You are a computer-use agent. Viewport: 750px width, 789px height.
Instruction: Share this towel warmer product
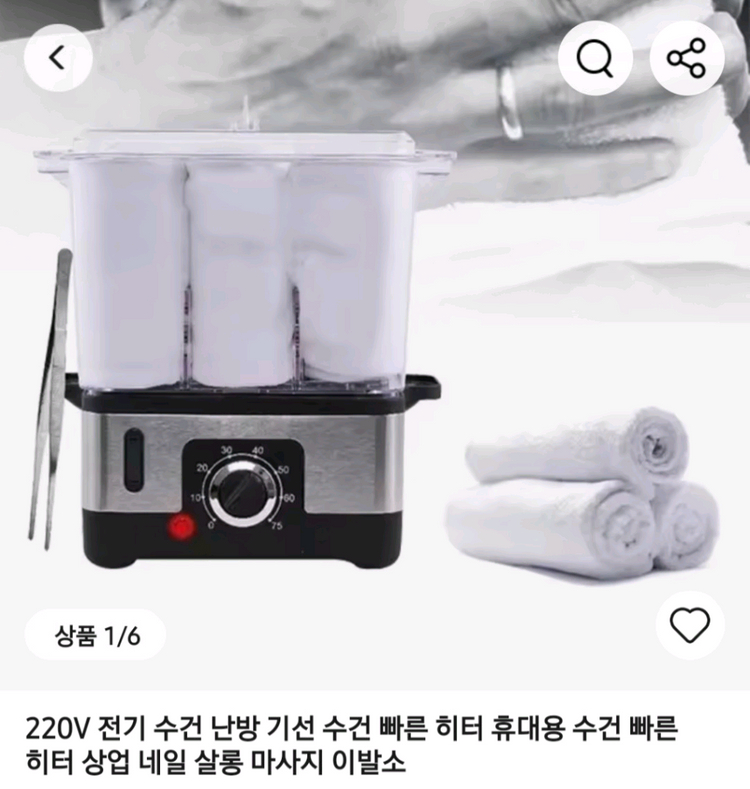click(687, 58)
